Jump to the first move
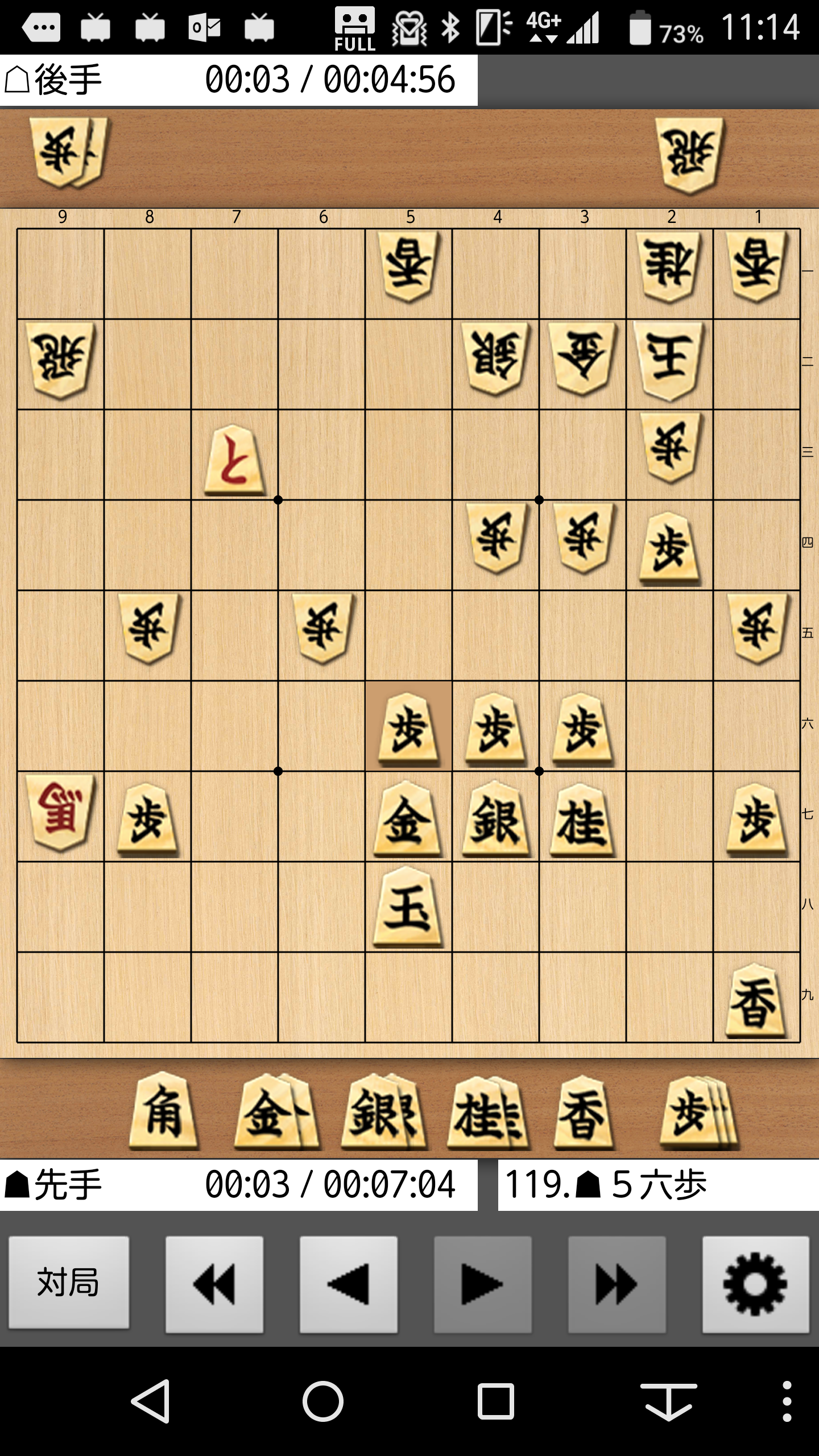This screenshot has height=1456, width=819. (214, 1284)
